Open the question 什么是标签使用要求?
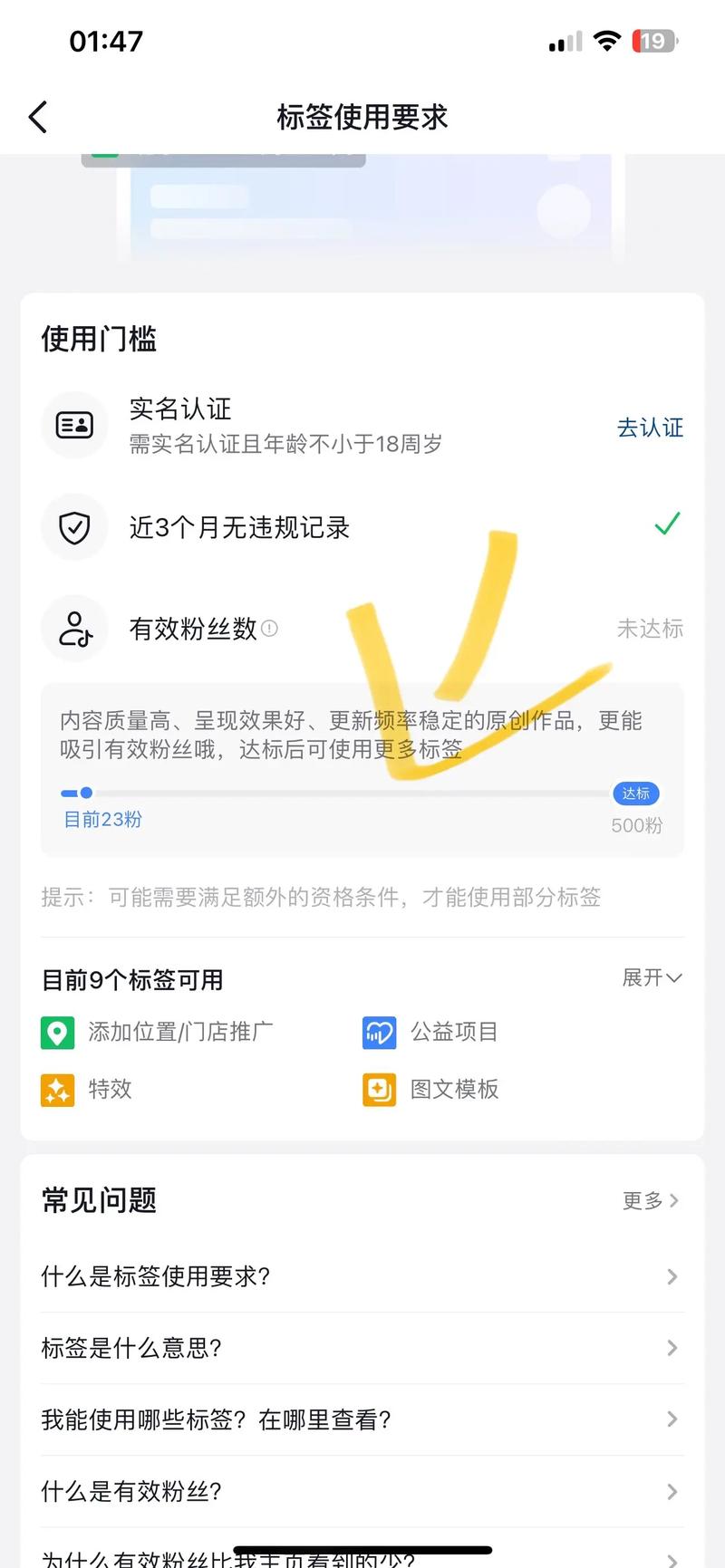The width and height of the screenshot is (725, 1568). (361, 1276)
